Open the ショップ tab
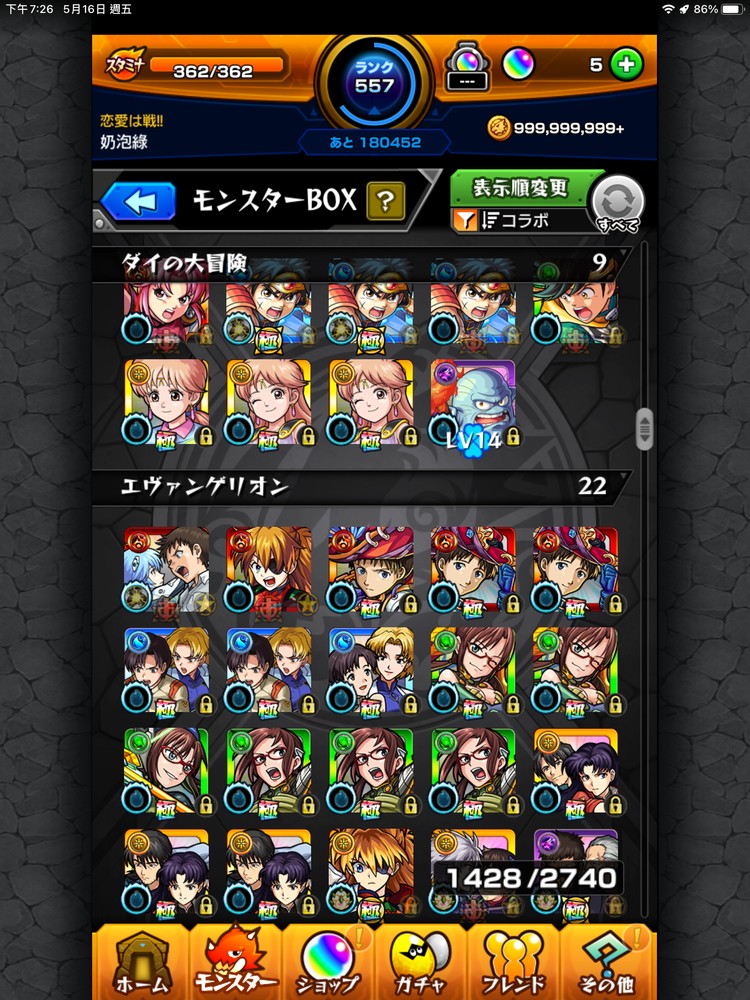This screenshot has width=750, height=1000. [327, 963]
